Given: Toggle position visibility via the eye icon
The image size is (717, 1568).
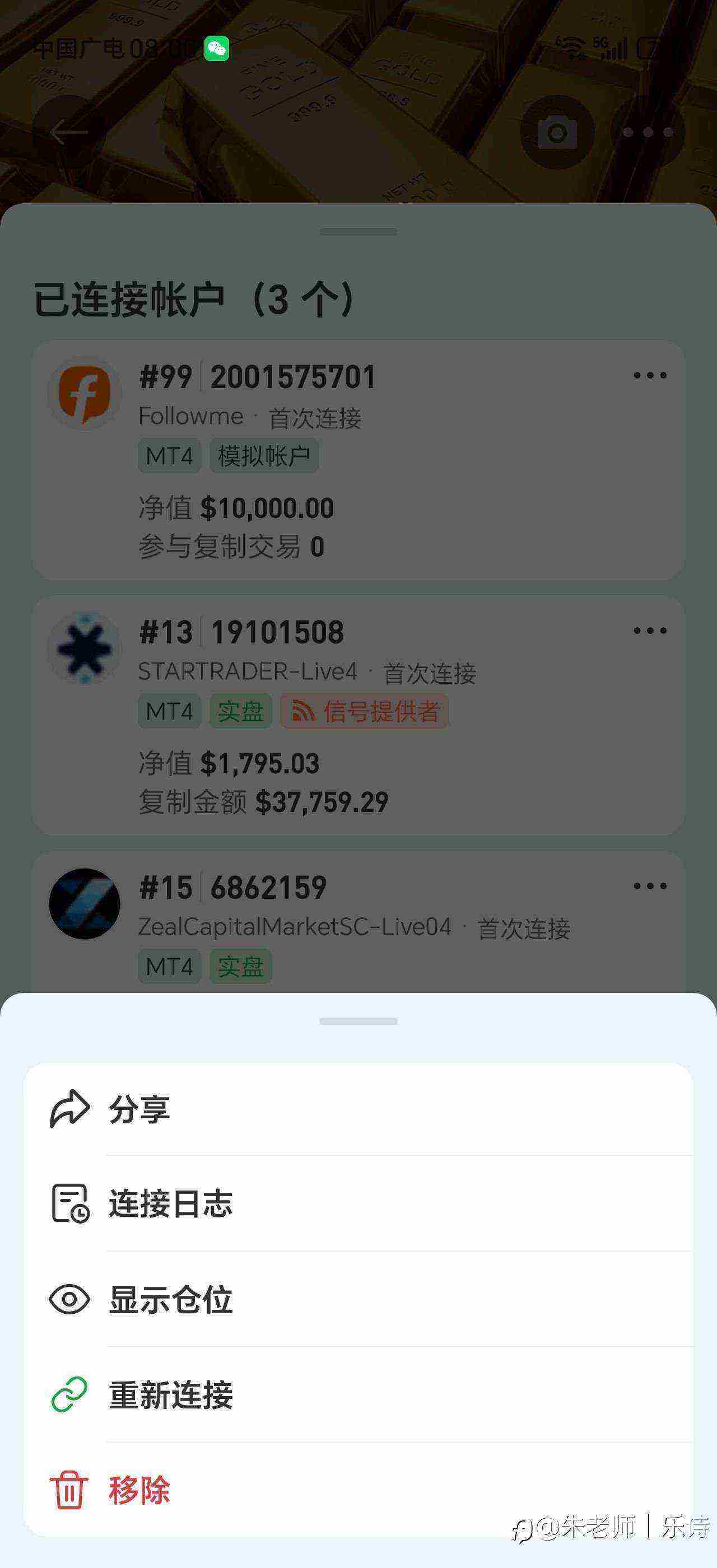Looking at the screenshot, I should pos(71,1298).
